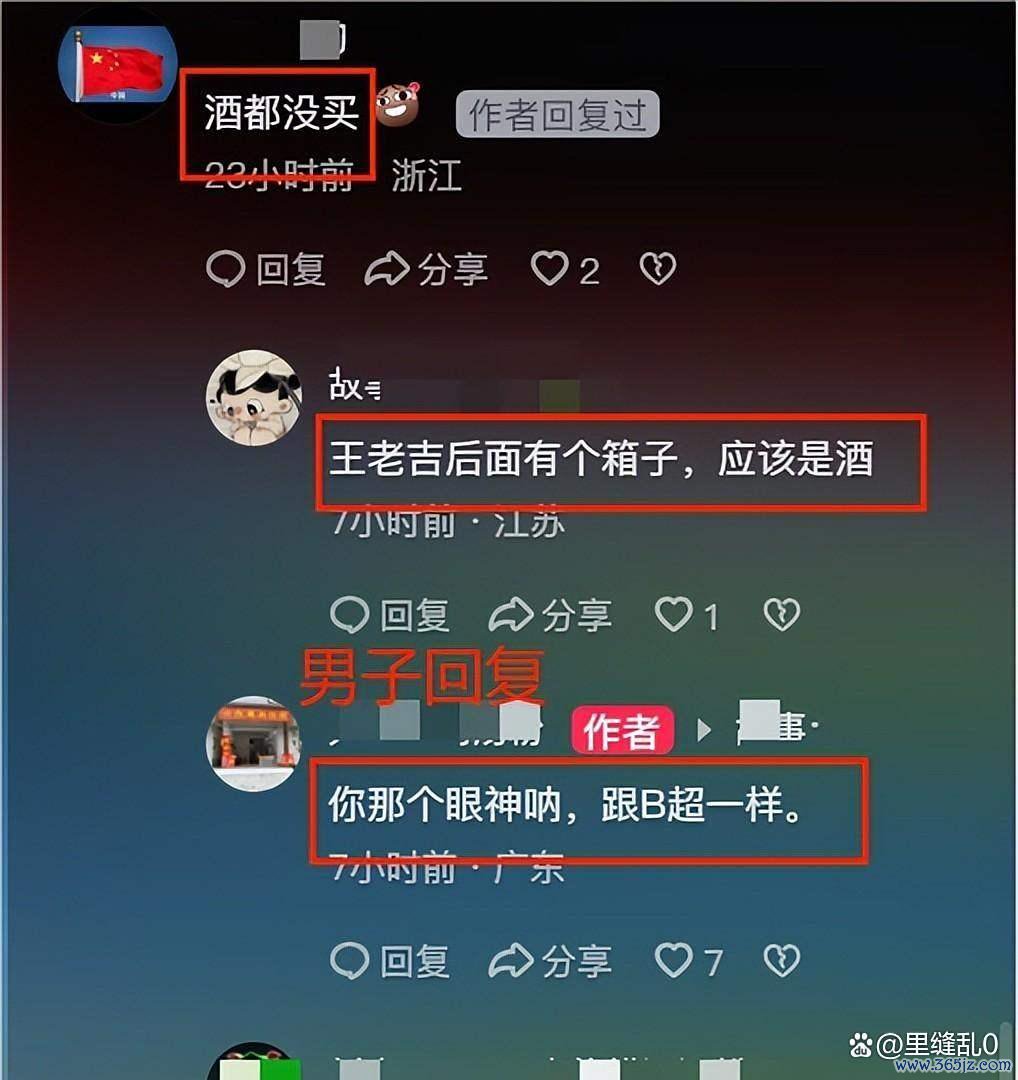Viewport: 1018px width, 1080px height.
Task: Reply to the comment '酒都没买'
Action: [265, 269]
